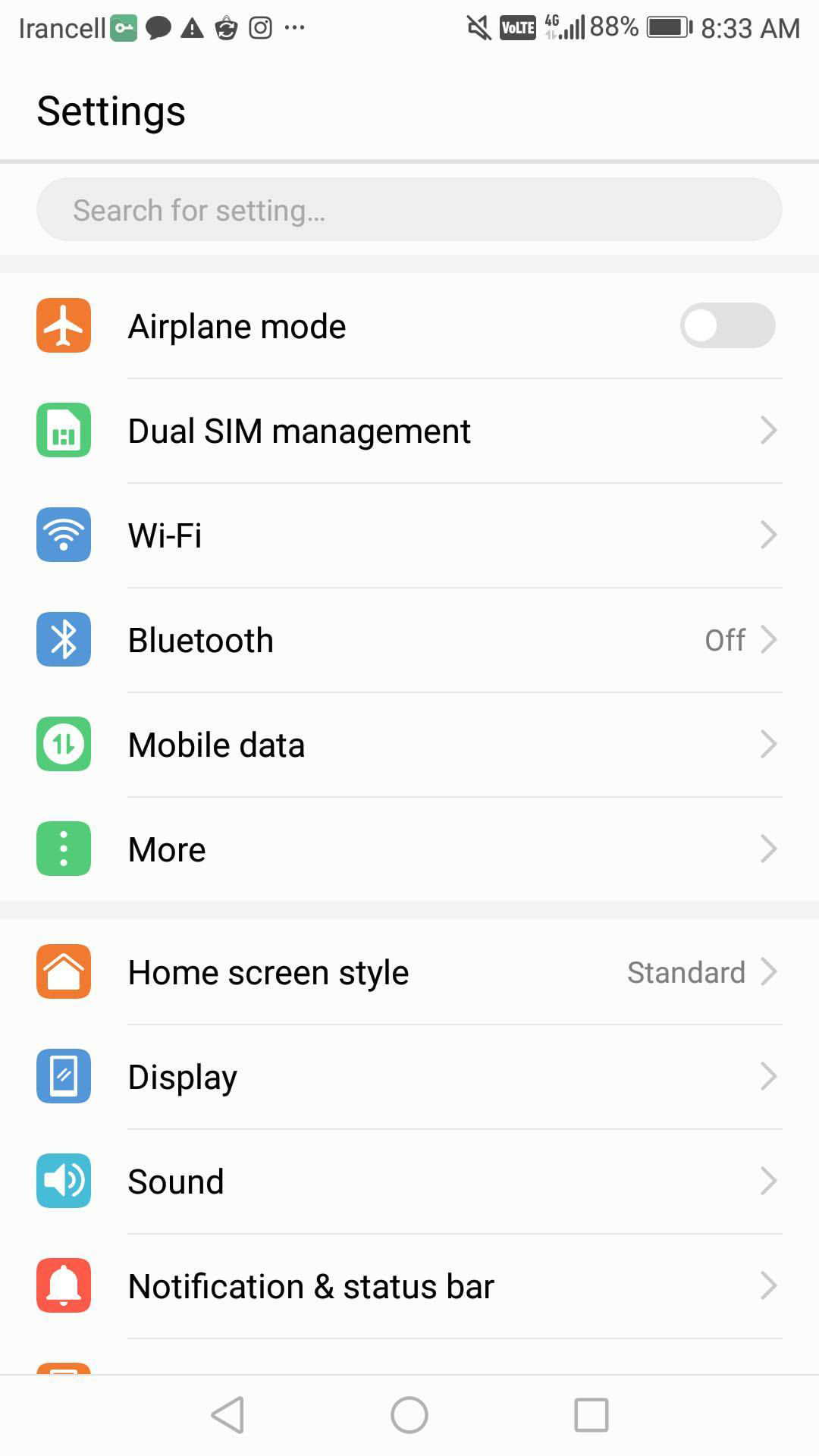
Task: Tap the Search for setting field
Action: [409, 210]
